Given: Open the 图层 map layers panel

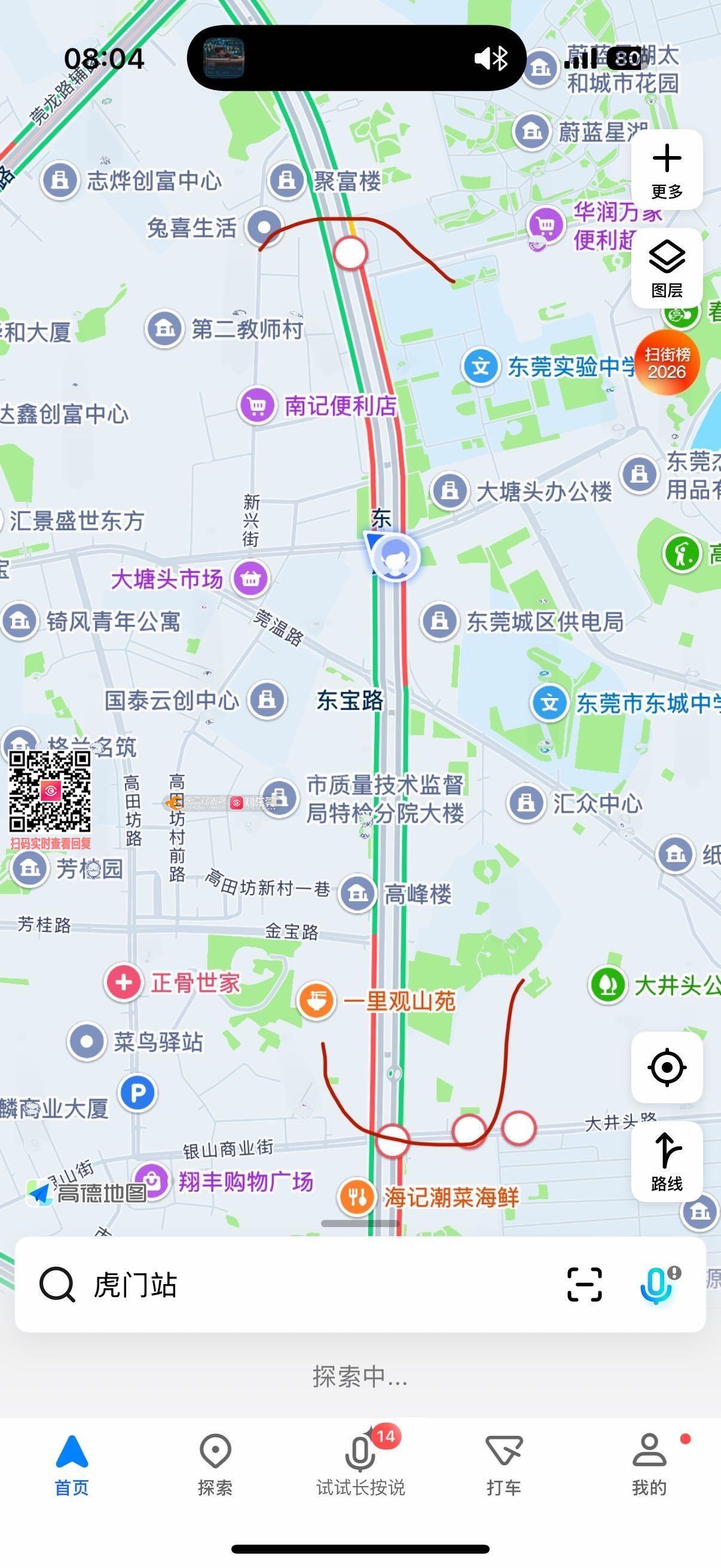Looking at the screenshot, I should coord(667,268).
